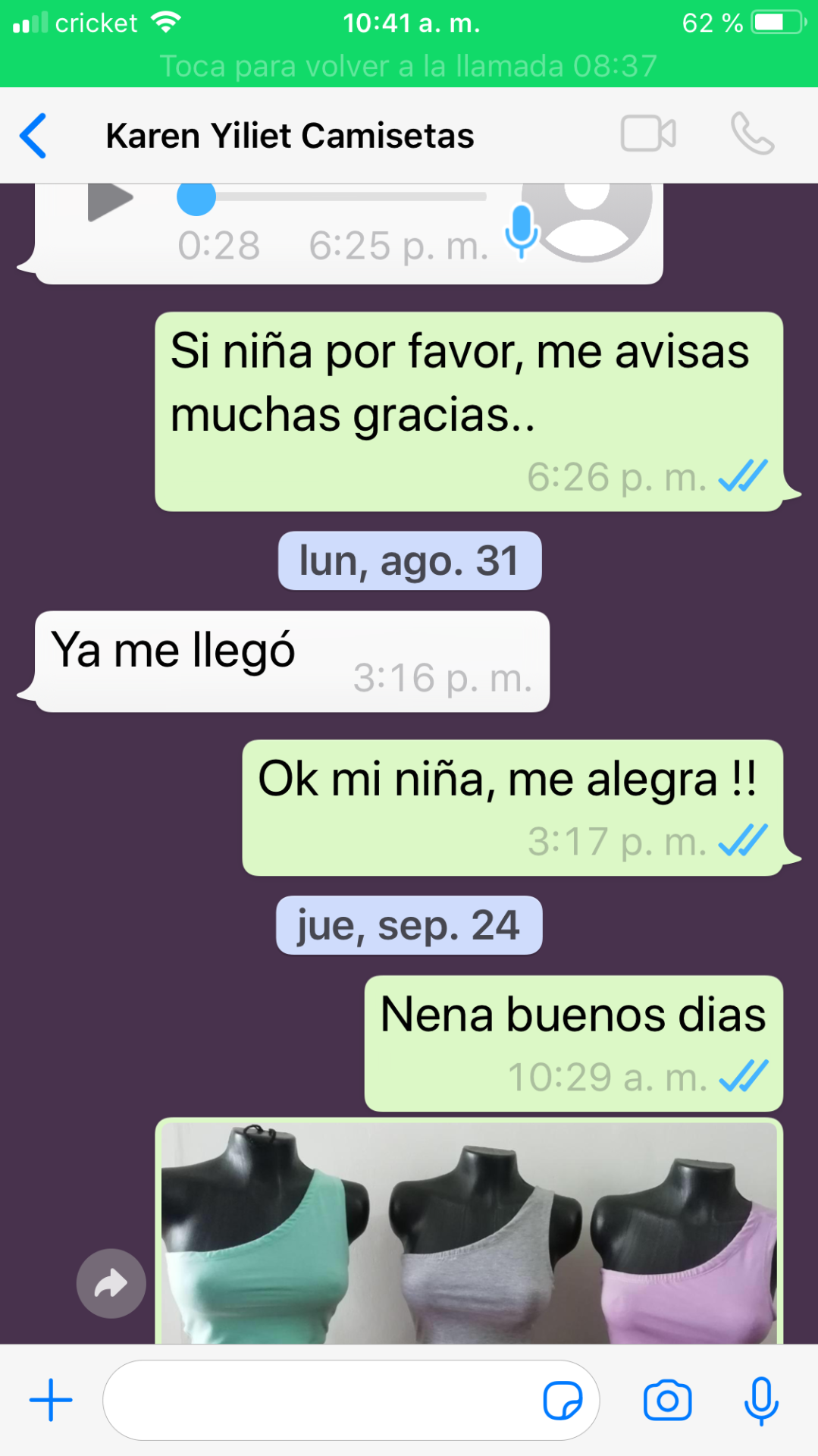This screenshot has width=818, height=1456.
Task: Play the 0:28 voice message
Action: (110, 201)
